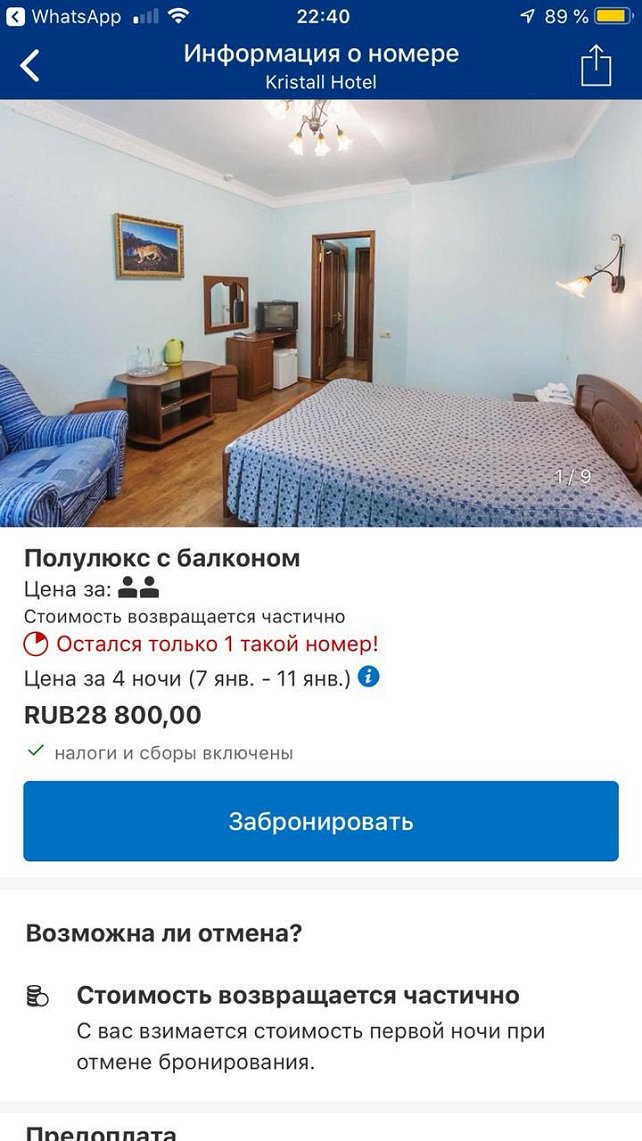
Task: Share this Kristall Hotel room
Action: pos(596,66)
